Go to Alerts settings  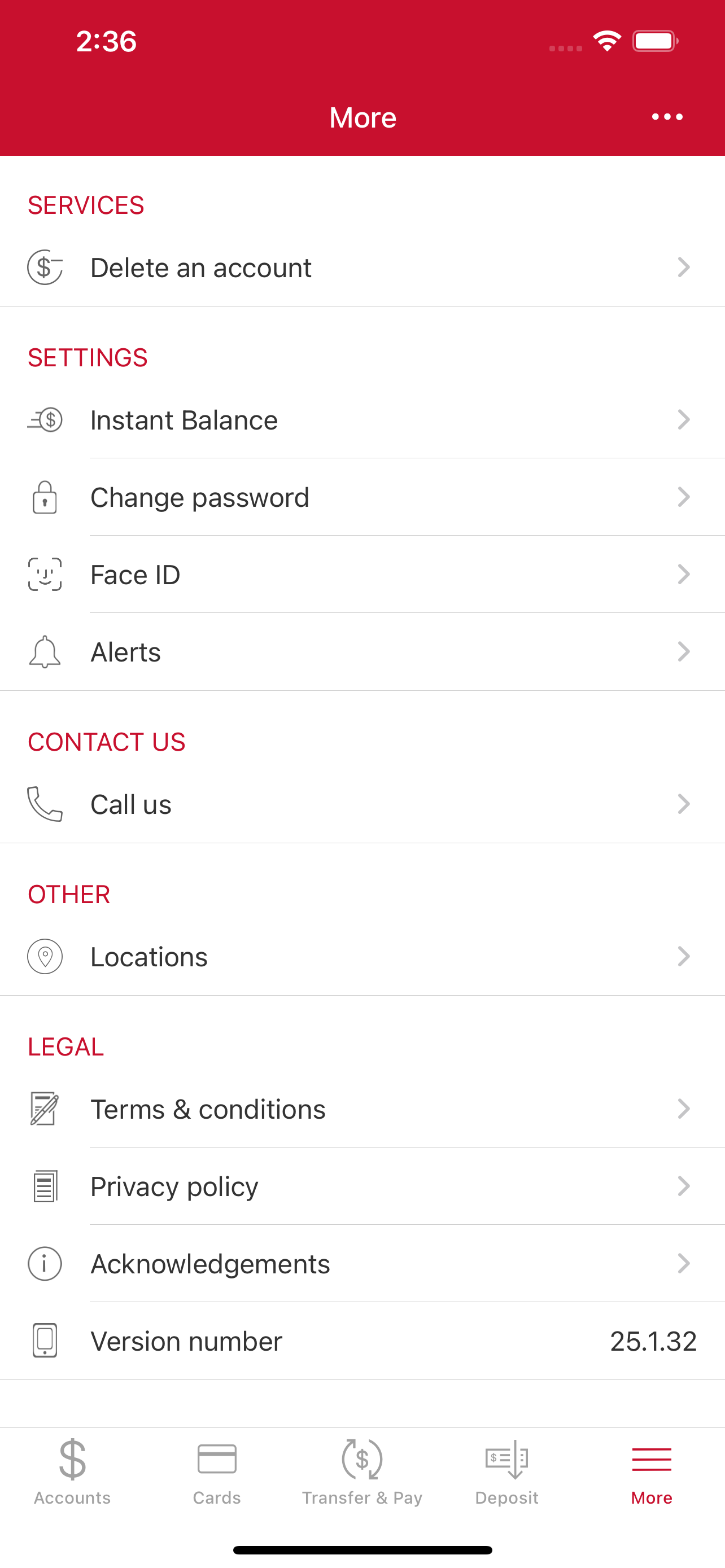click(362, 652)
